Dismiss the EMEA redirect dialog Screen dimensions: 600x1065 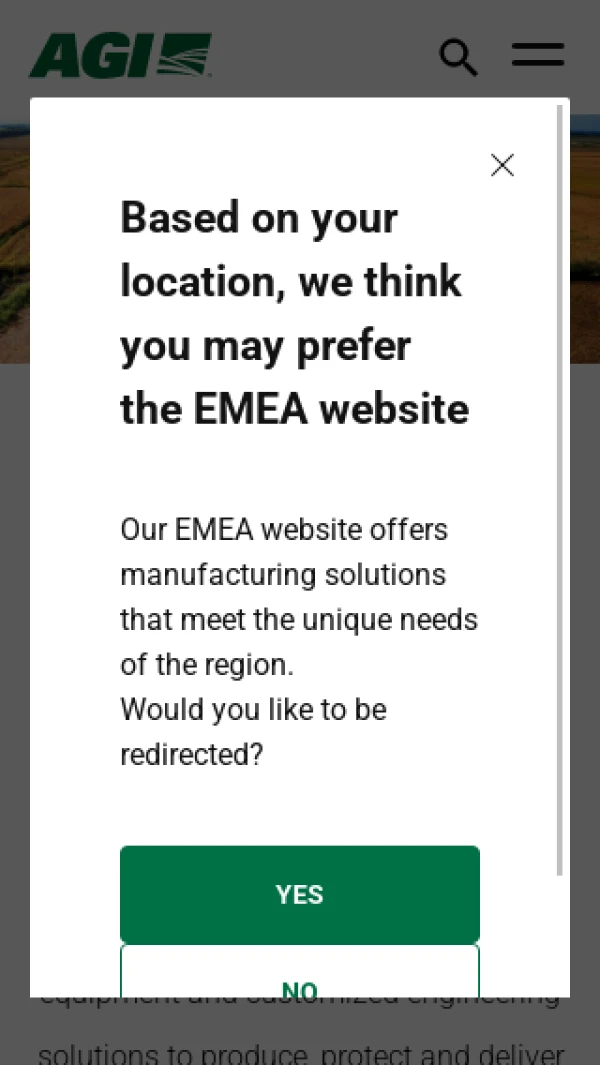(x=502, y=165)
